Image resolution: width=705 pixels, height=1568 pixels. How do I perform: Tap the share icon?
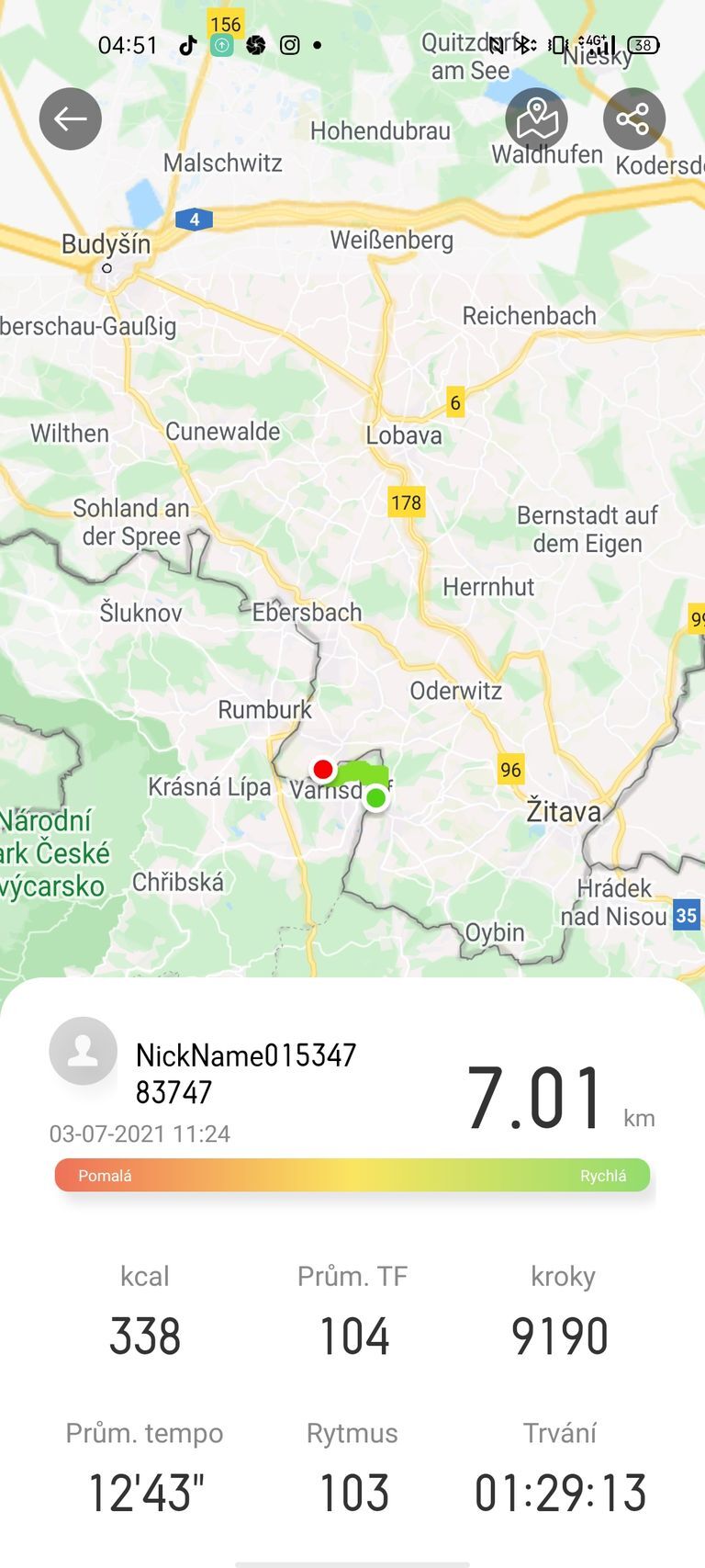633,118
